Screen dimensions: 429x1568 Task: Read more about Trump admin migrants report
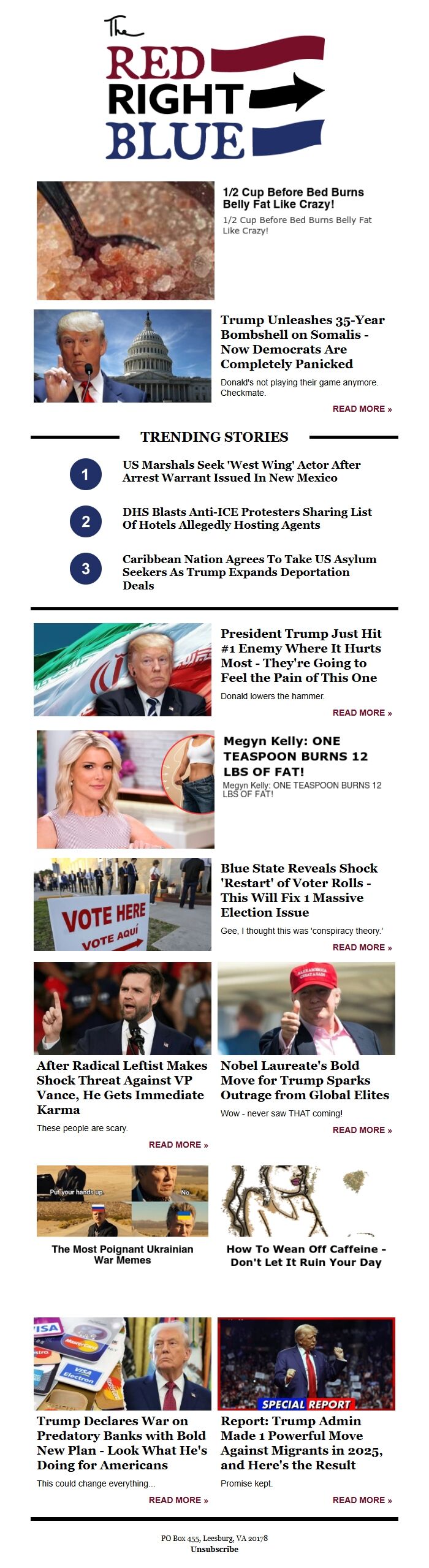click(362, 1500)
